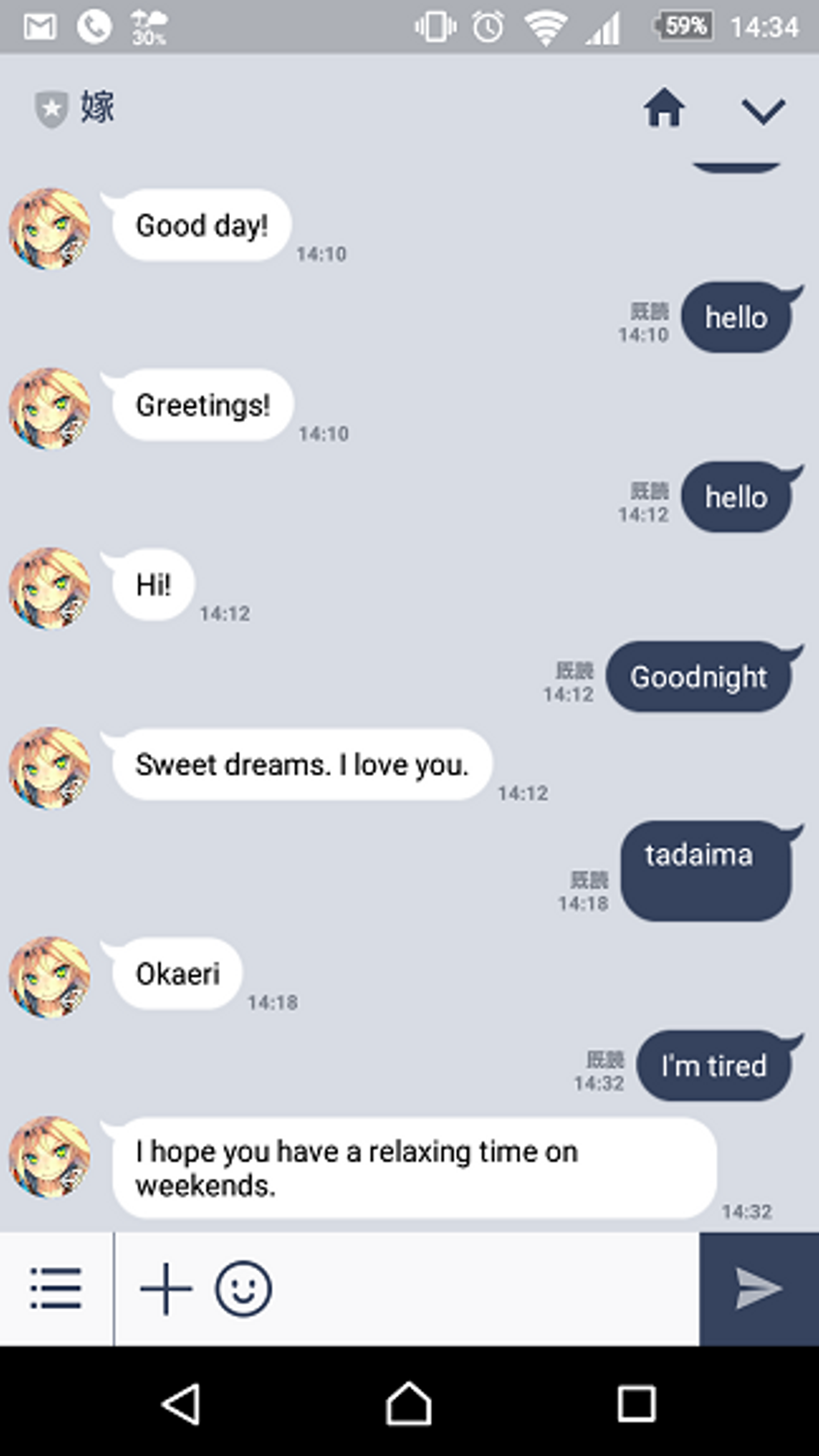Expand the chevron-down menu in the header

tap(763, 110)
